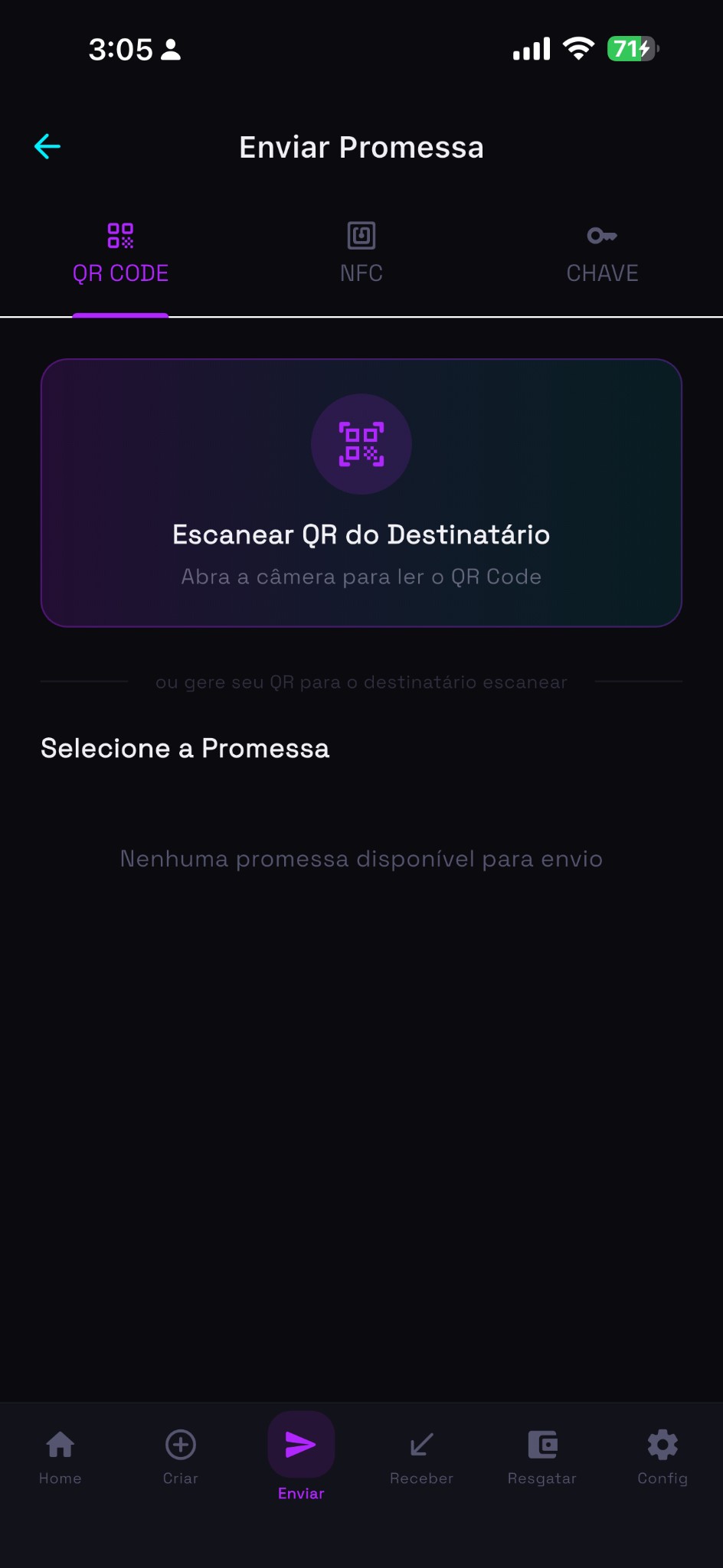Select the QR Code scanner icon

click(x=120, y=237)
